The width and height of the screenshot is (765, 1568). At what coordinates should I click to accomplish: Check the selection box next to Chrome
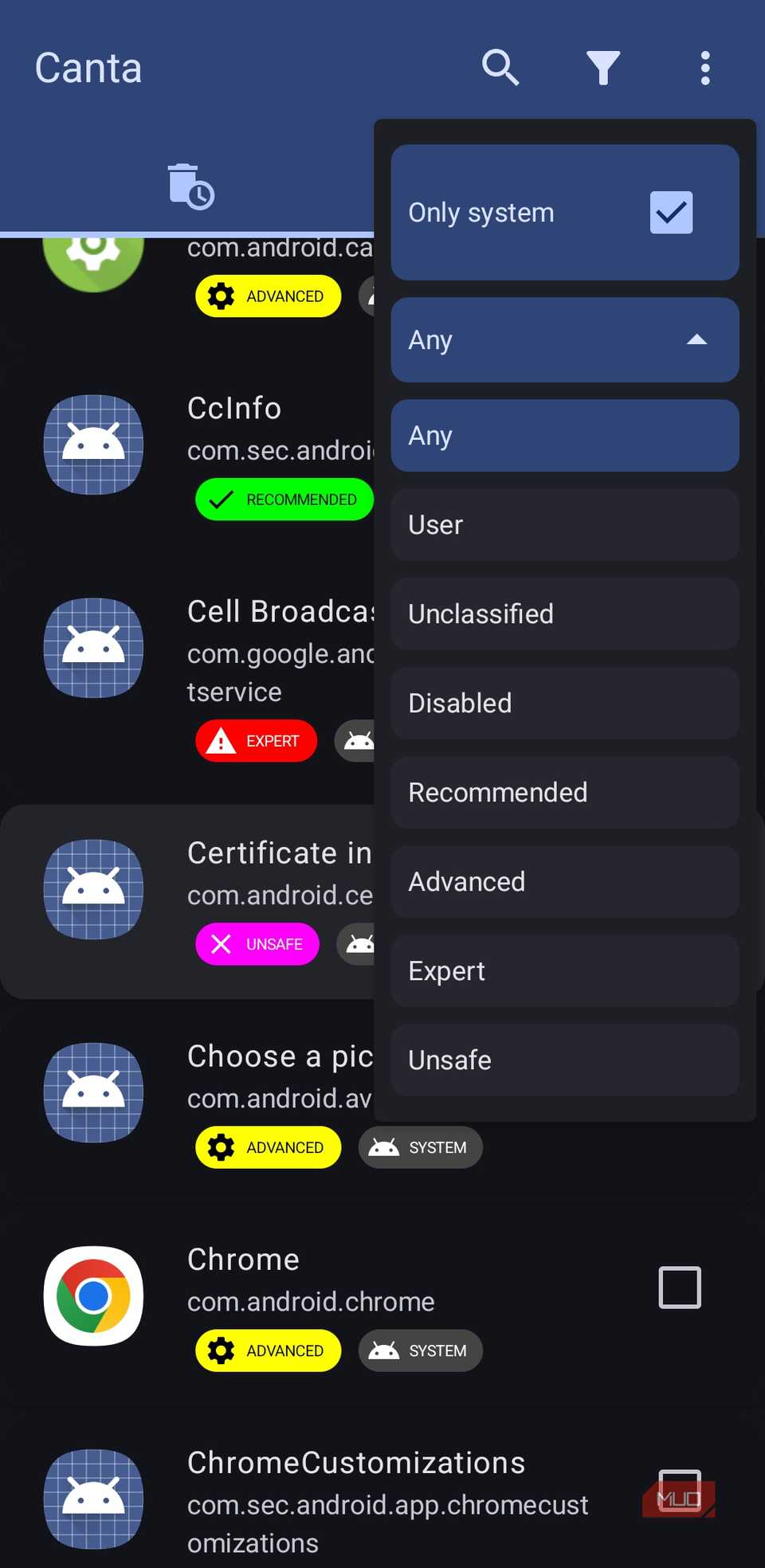click(x=679, y=1287)
